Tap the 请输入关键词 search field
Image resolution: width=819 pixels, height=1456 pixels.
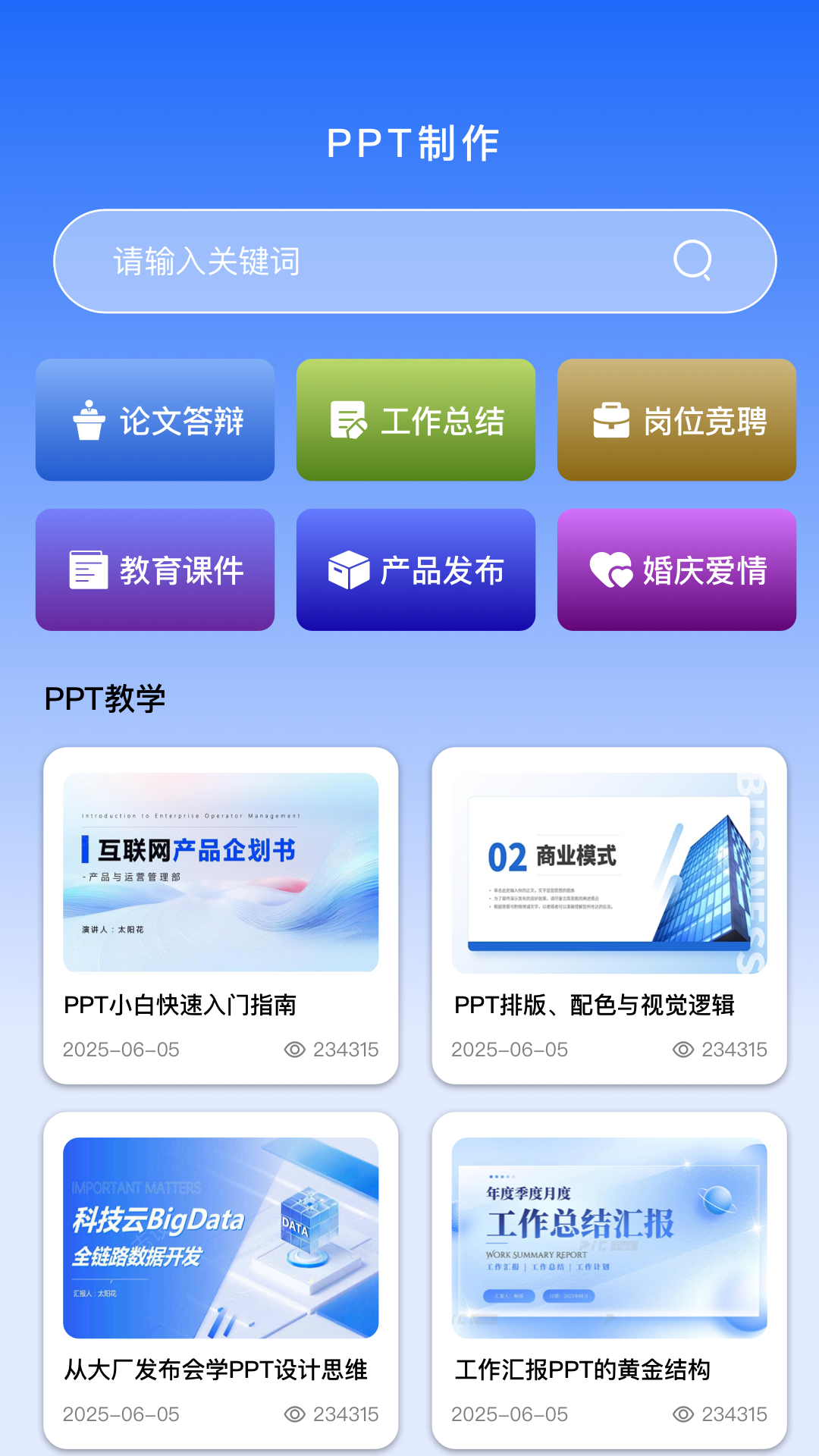[x=303, y=260]
